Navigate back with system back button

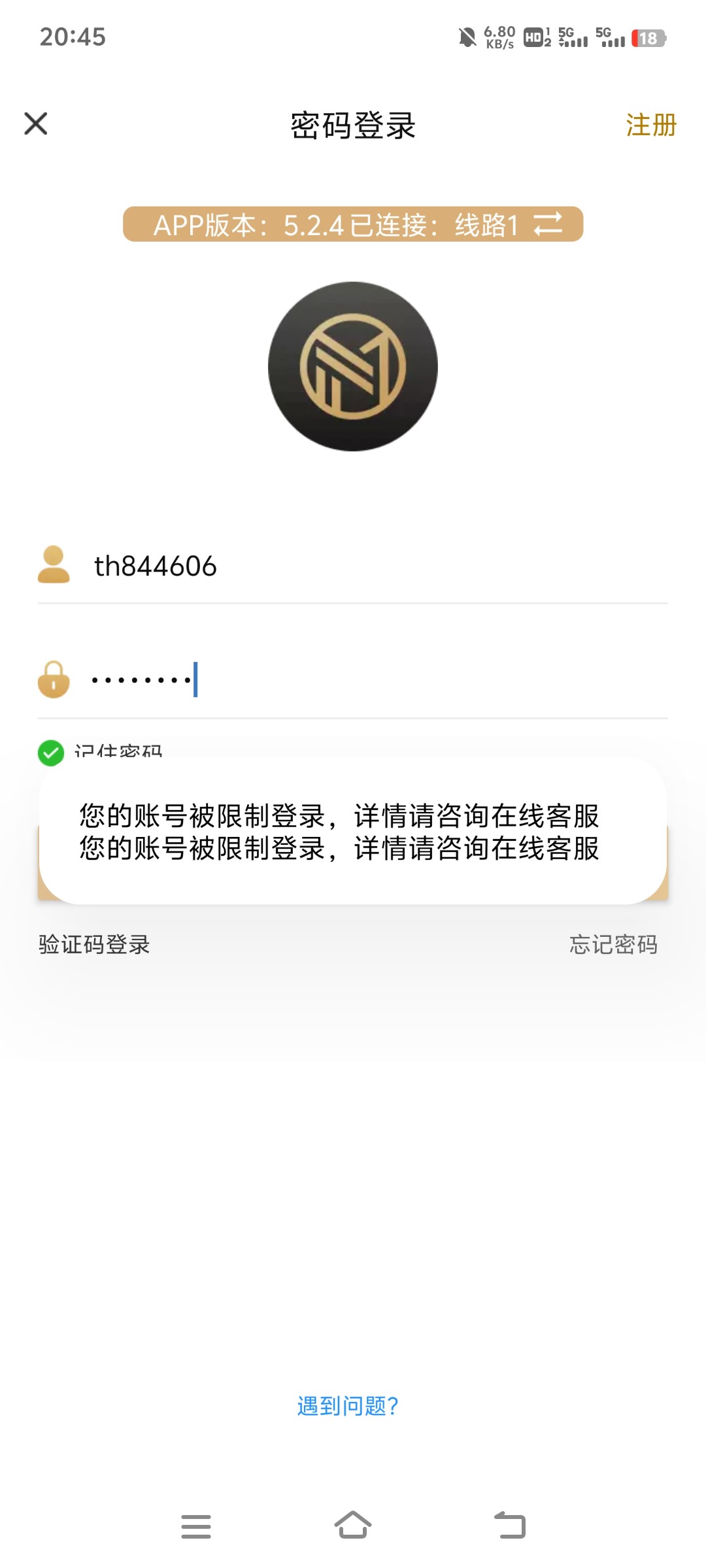click(510, 1526)
